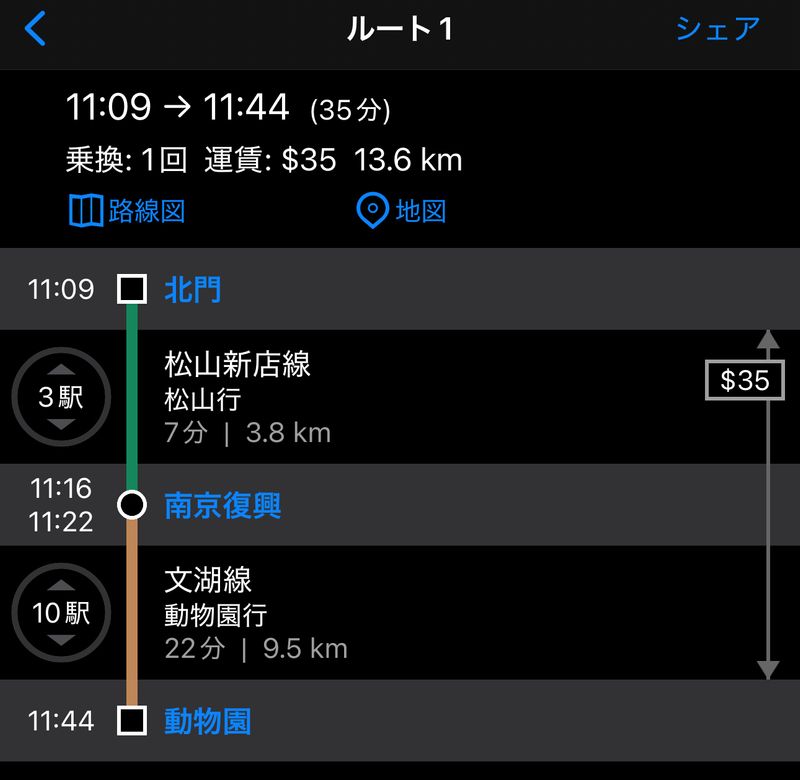Go back using the top-left arrow
Screen dimensions: 800x780
pos(35,29)
